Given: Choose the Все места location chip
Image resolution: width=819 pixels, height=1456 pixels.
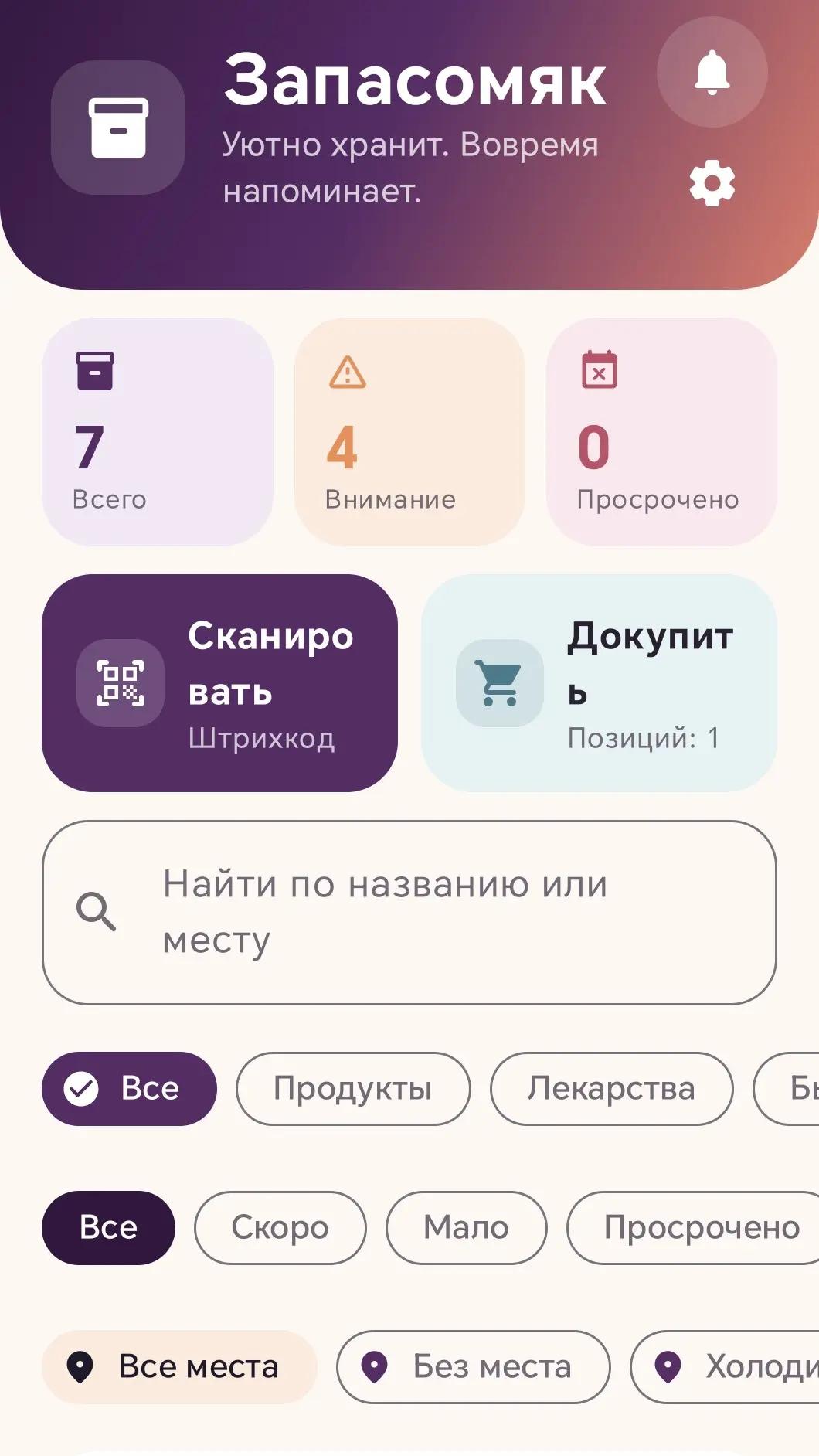Looking at the screenshot, I should pyautogui.click(x=180, y=1367).
